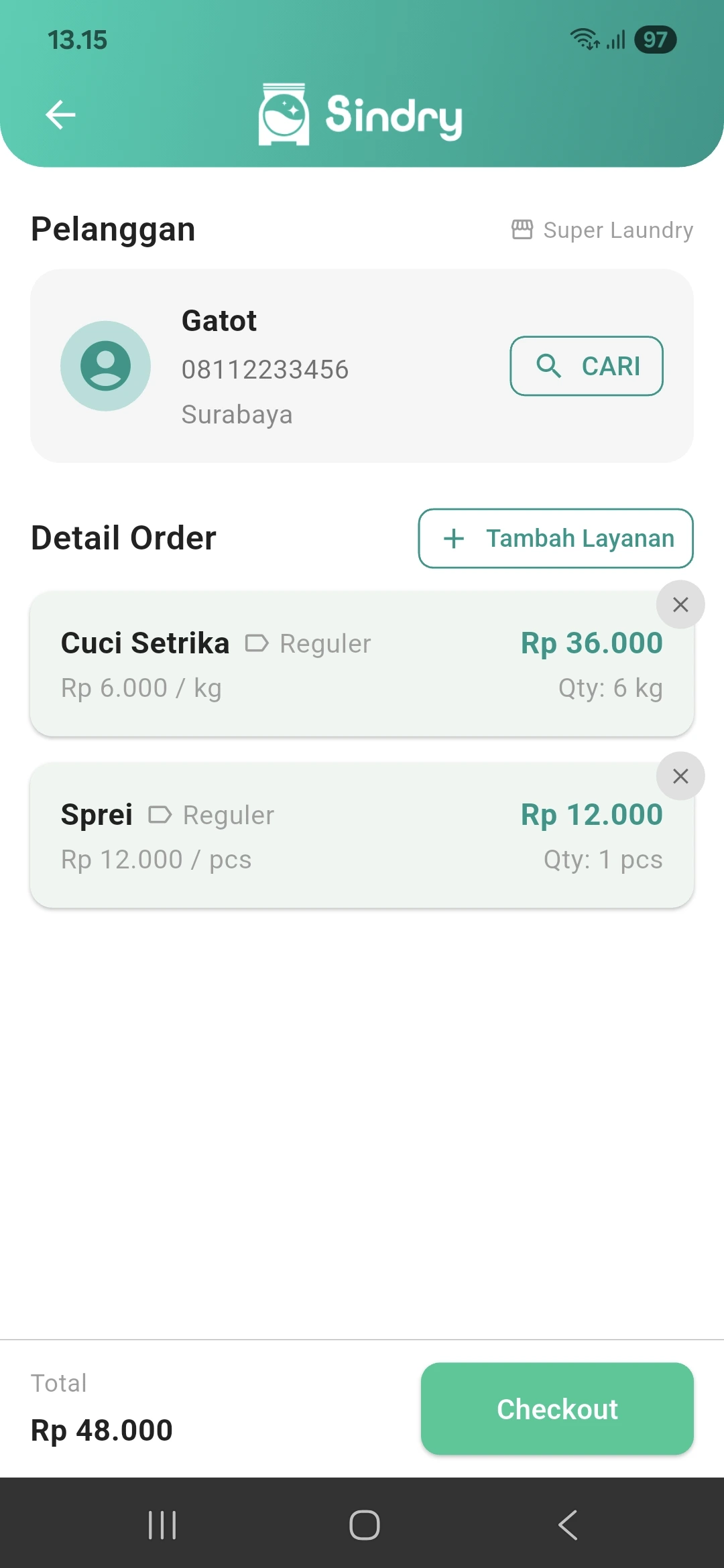
Task: Select the Super Laundry outlet label
Action: [617, 229]
